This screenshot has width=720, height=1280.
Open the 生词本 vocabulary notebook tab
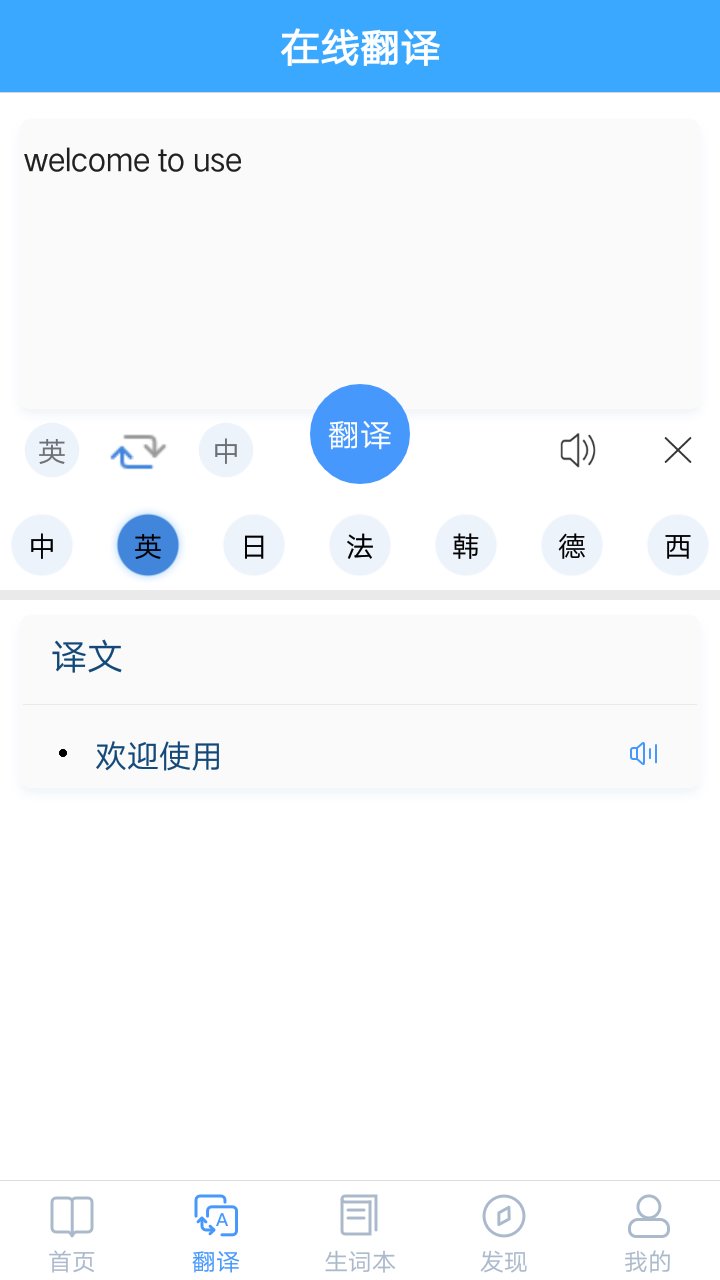(x=360, y=1232)
